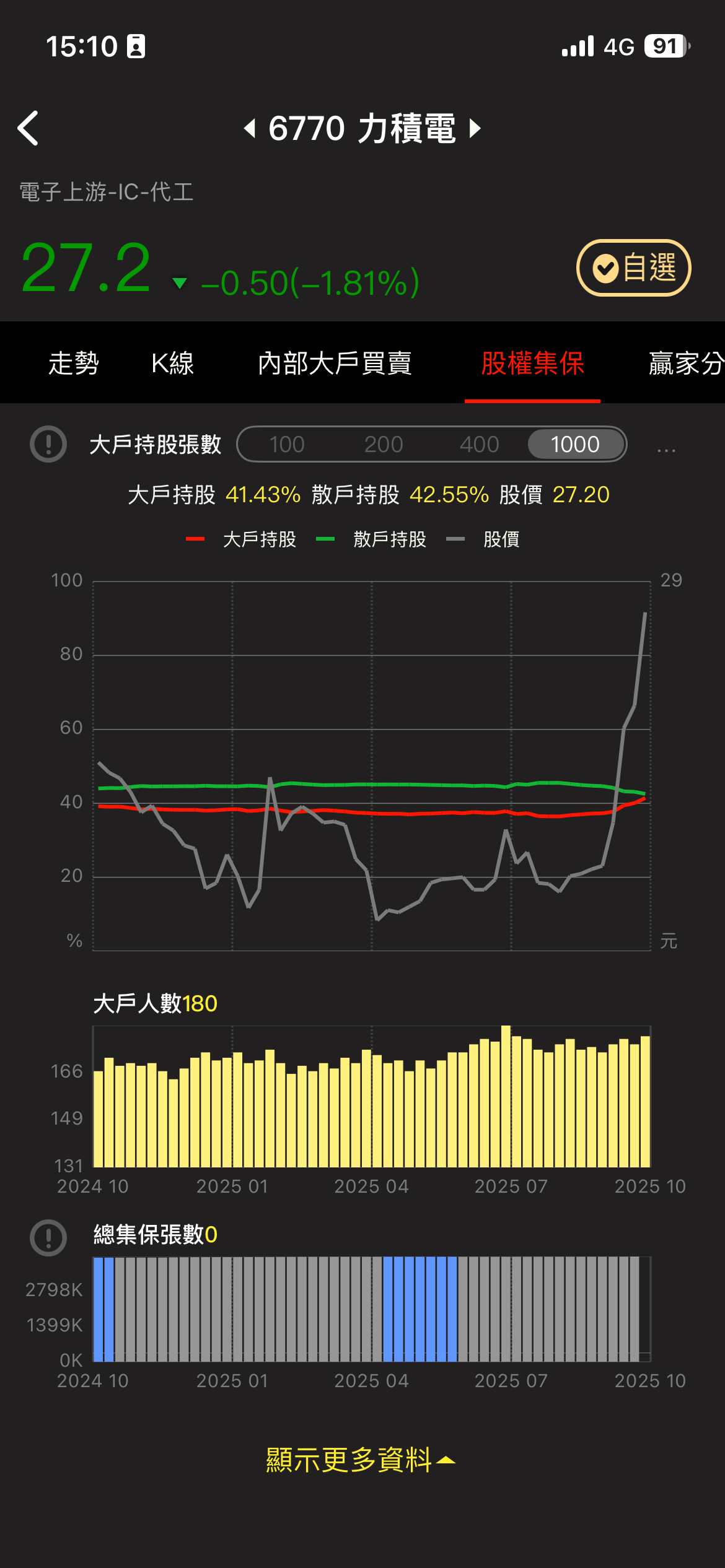Select the 100 holding threshold
Image resolution: width=725 pixels, height=1568 pixels.
(287, 444)
